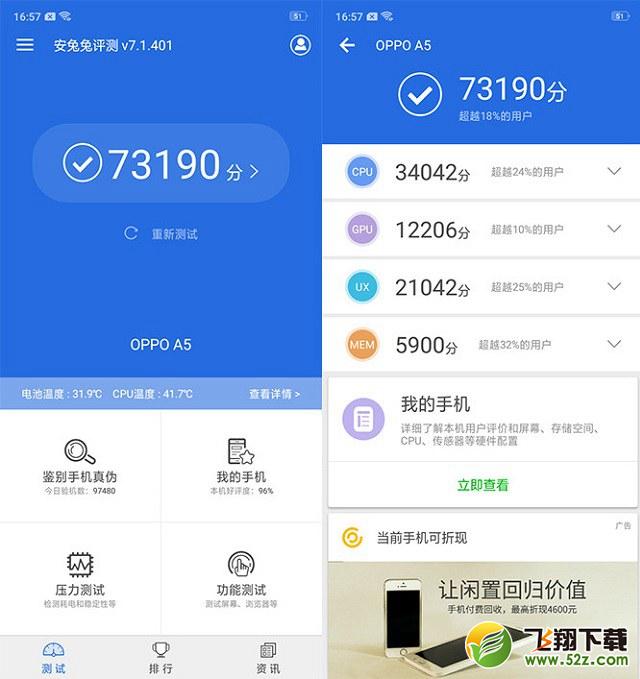The height and width of the screenshot is (679, 640).
Task: Expand the CPU score details
Action: pyautogui.click(x=614, y=172)
